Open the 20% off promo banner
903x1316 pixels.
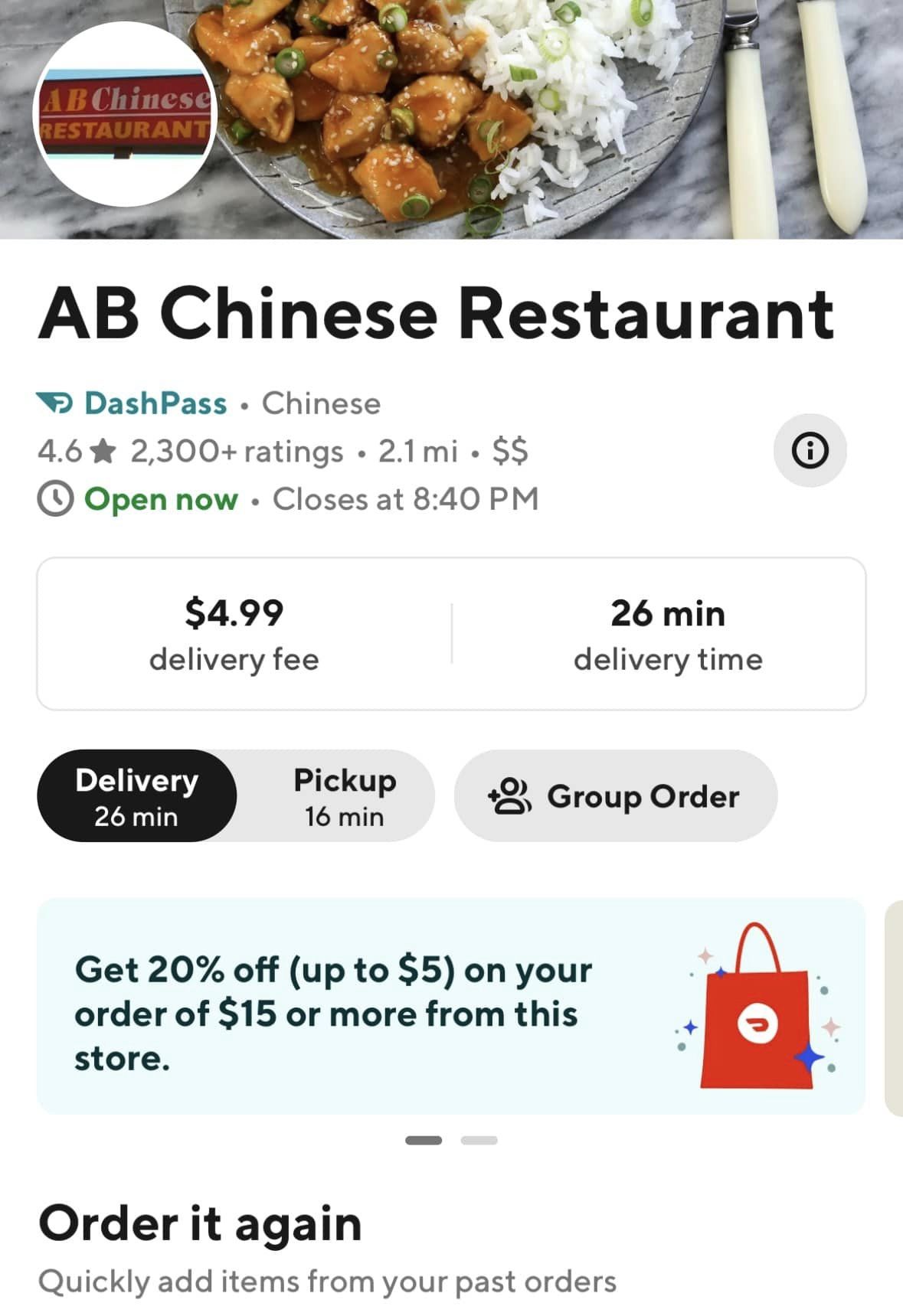point(450,1007)
